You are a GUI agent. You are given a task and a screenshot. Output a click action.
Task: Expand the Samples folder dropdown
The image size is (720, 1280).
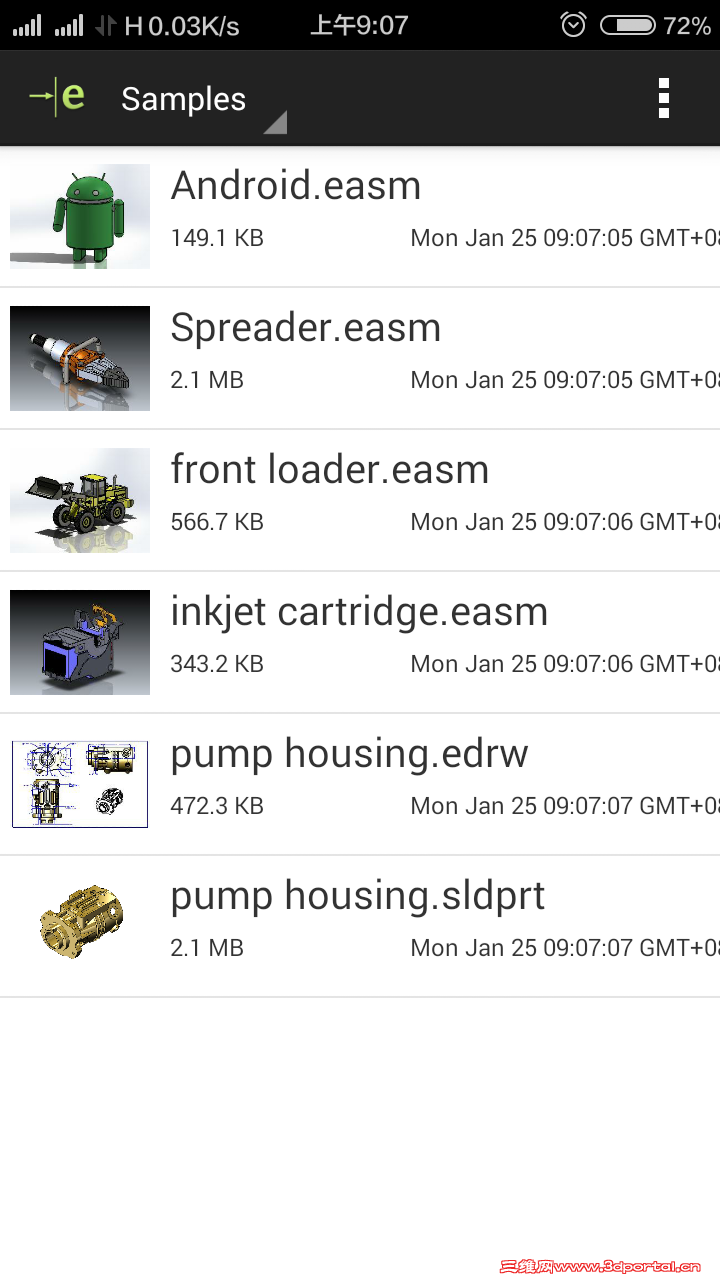click(x=200, y=100)
